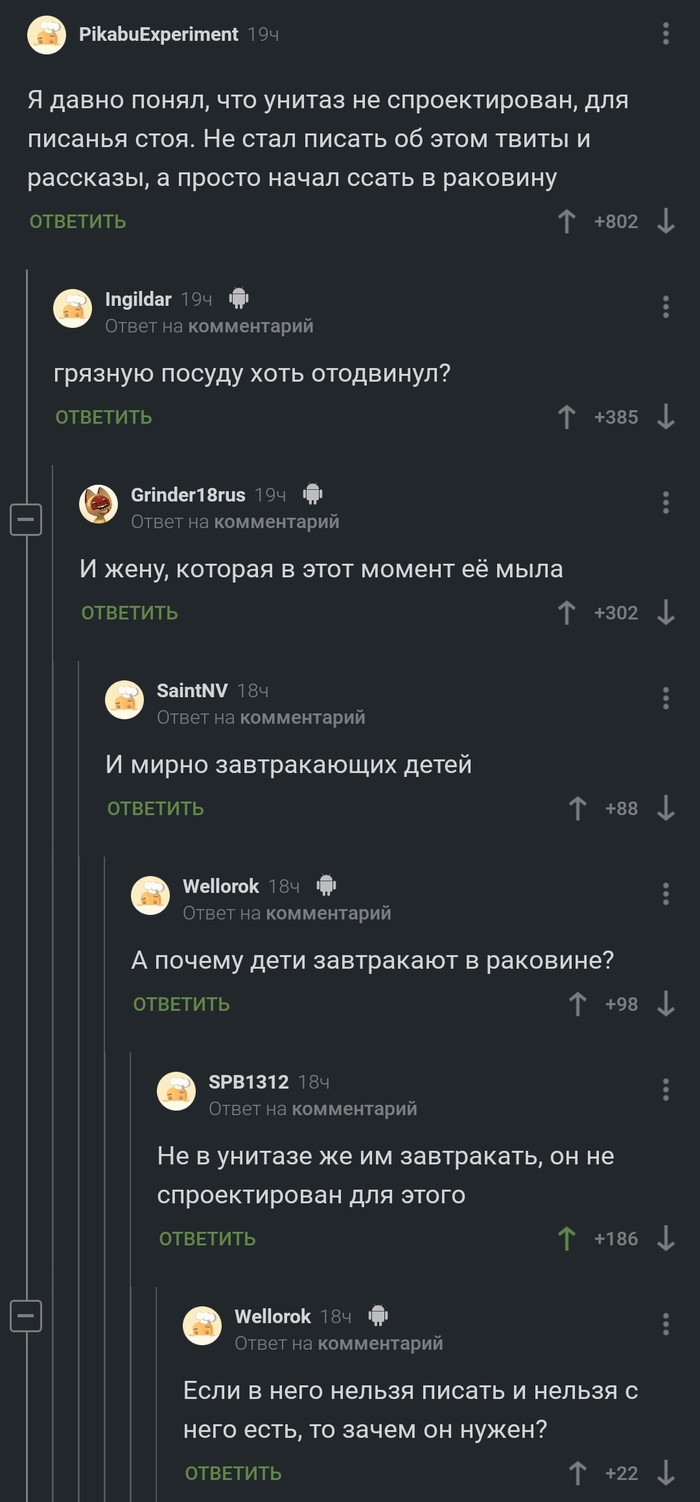Upvote Ingildar's comment with +385
Screen dimensions: 700x1502
click(567, 417)
